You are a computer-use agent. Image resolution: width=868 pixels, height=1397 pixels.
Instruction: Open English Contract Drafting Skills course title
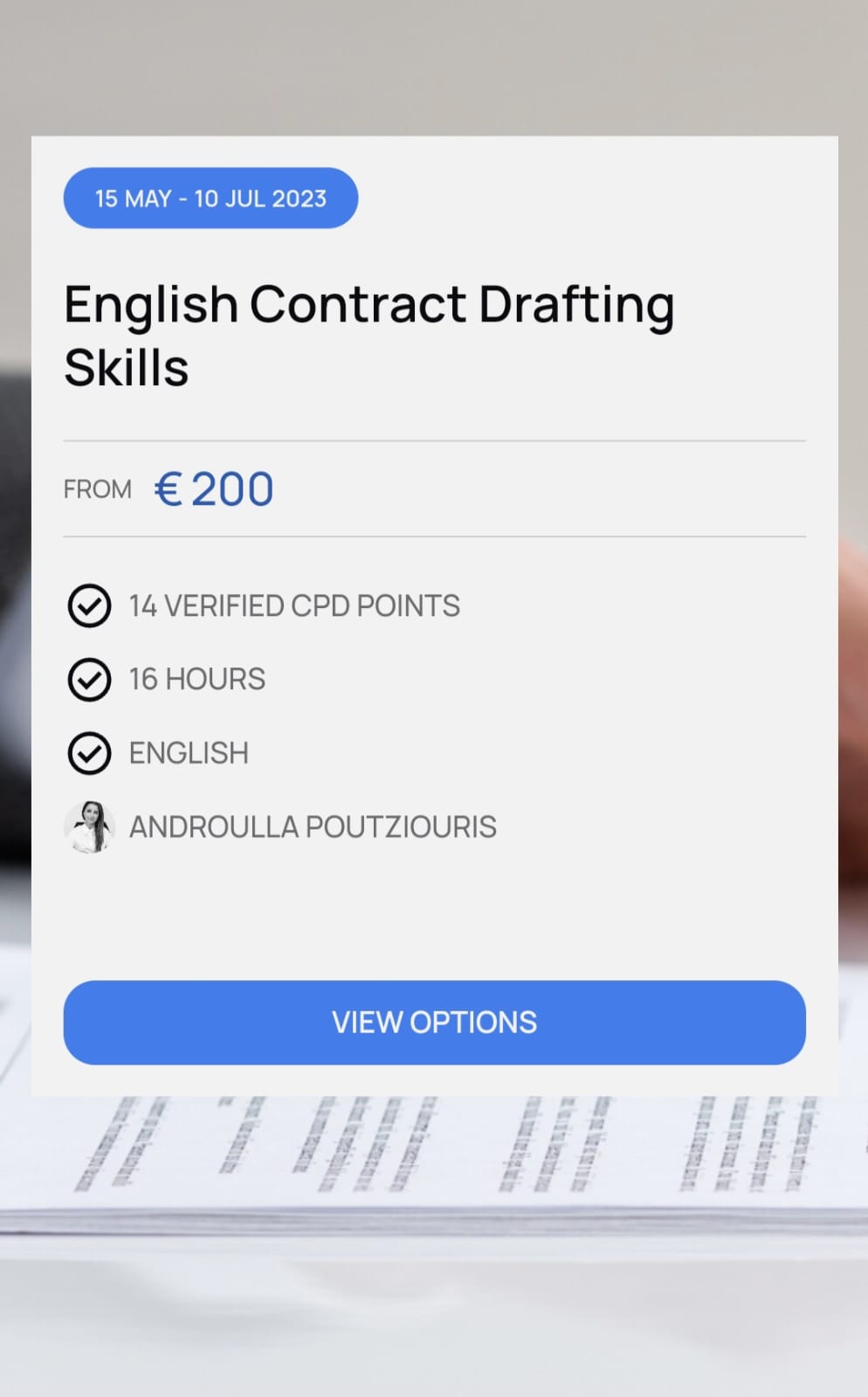pyautogui.click(x=370, y=335)
